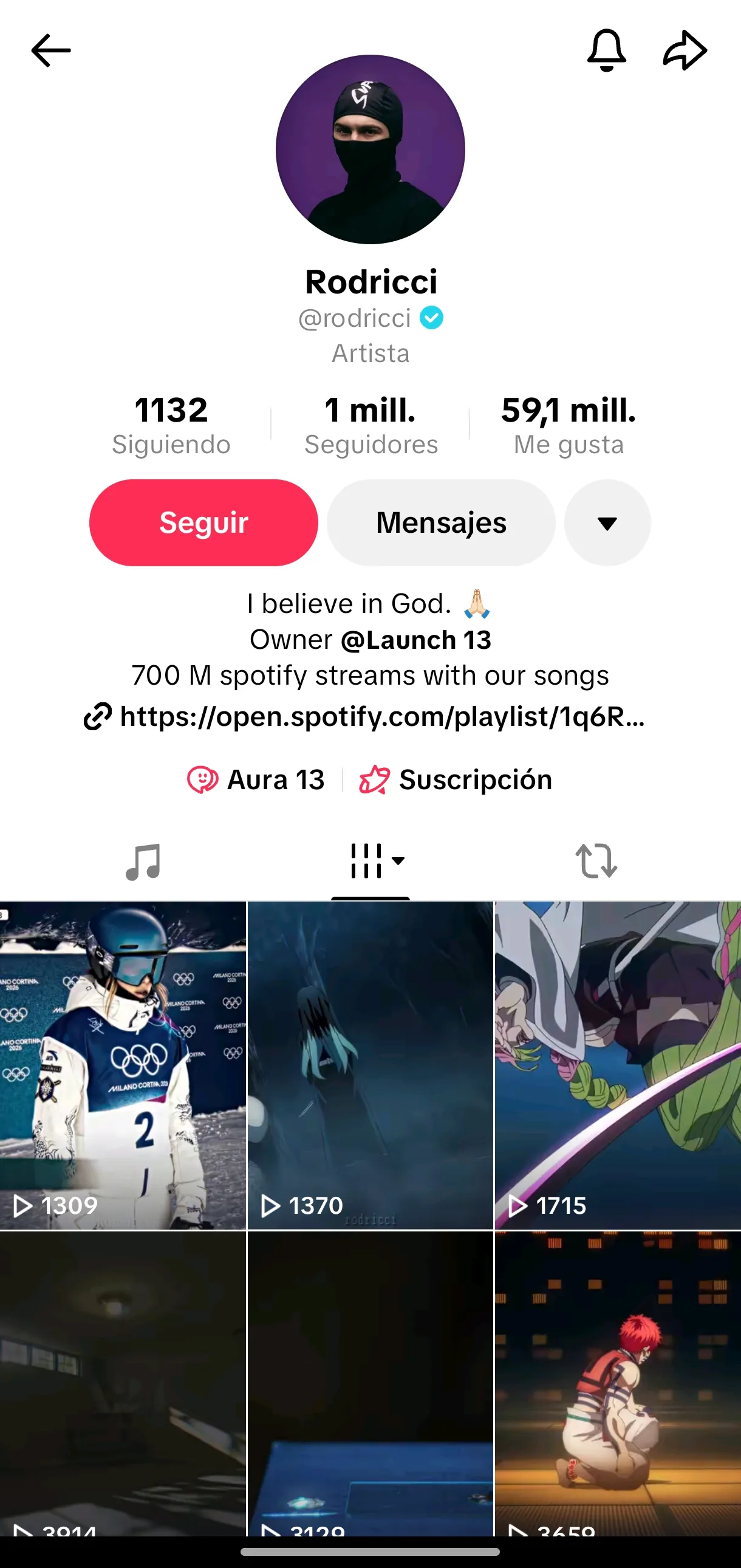The image size is (741, 1568).
Task: Open the notifications bell
Action: (x=606, y=50)
